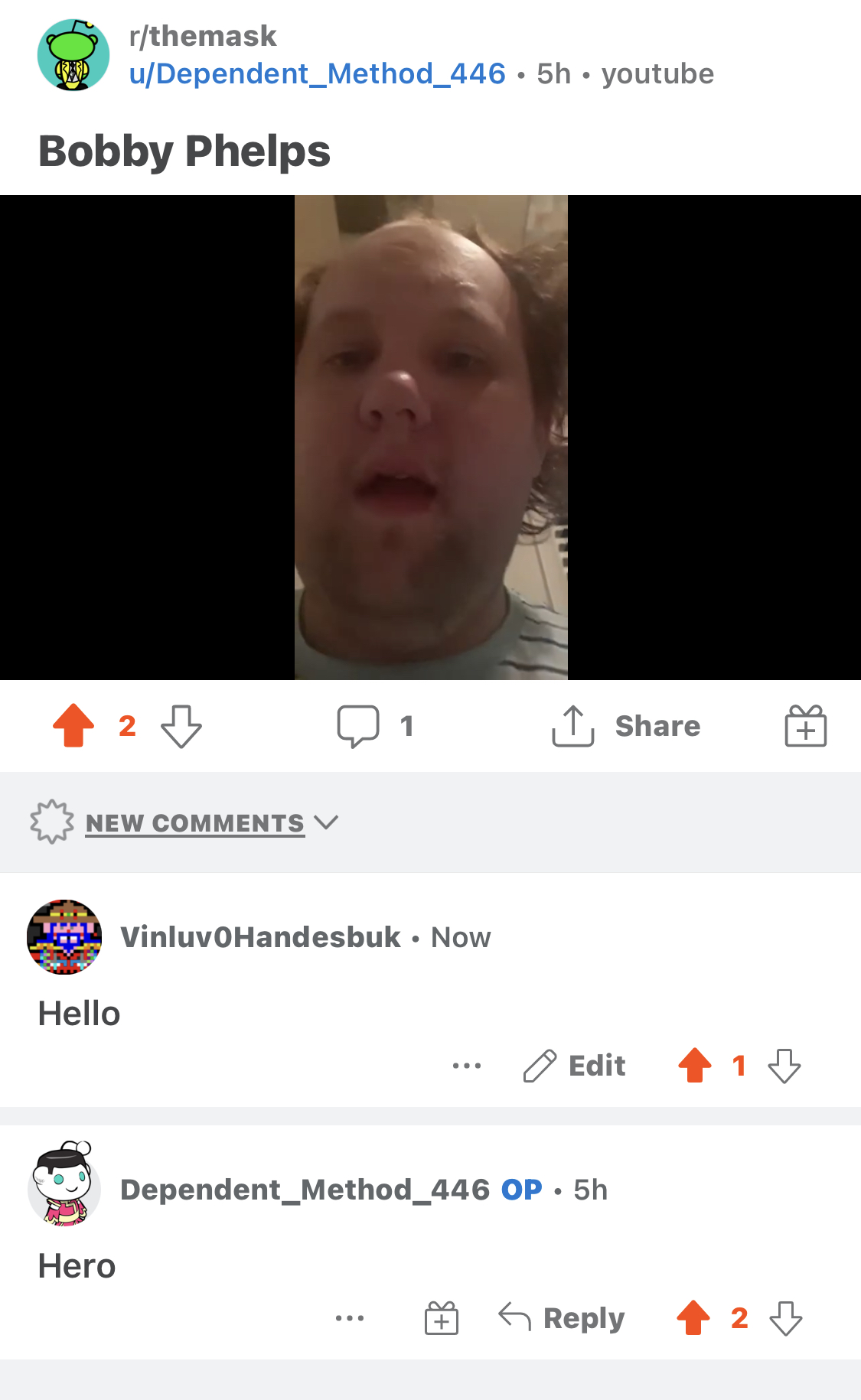Downvote the Hero comment
Image resolution: width=861 pixels, height=1400 pixels.
click(786, 1318)
